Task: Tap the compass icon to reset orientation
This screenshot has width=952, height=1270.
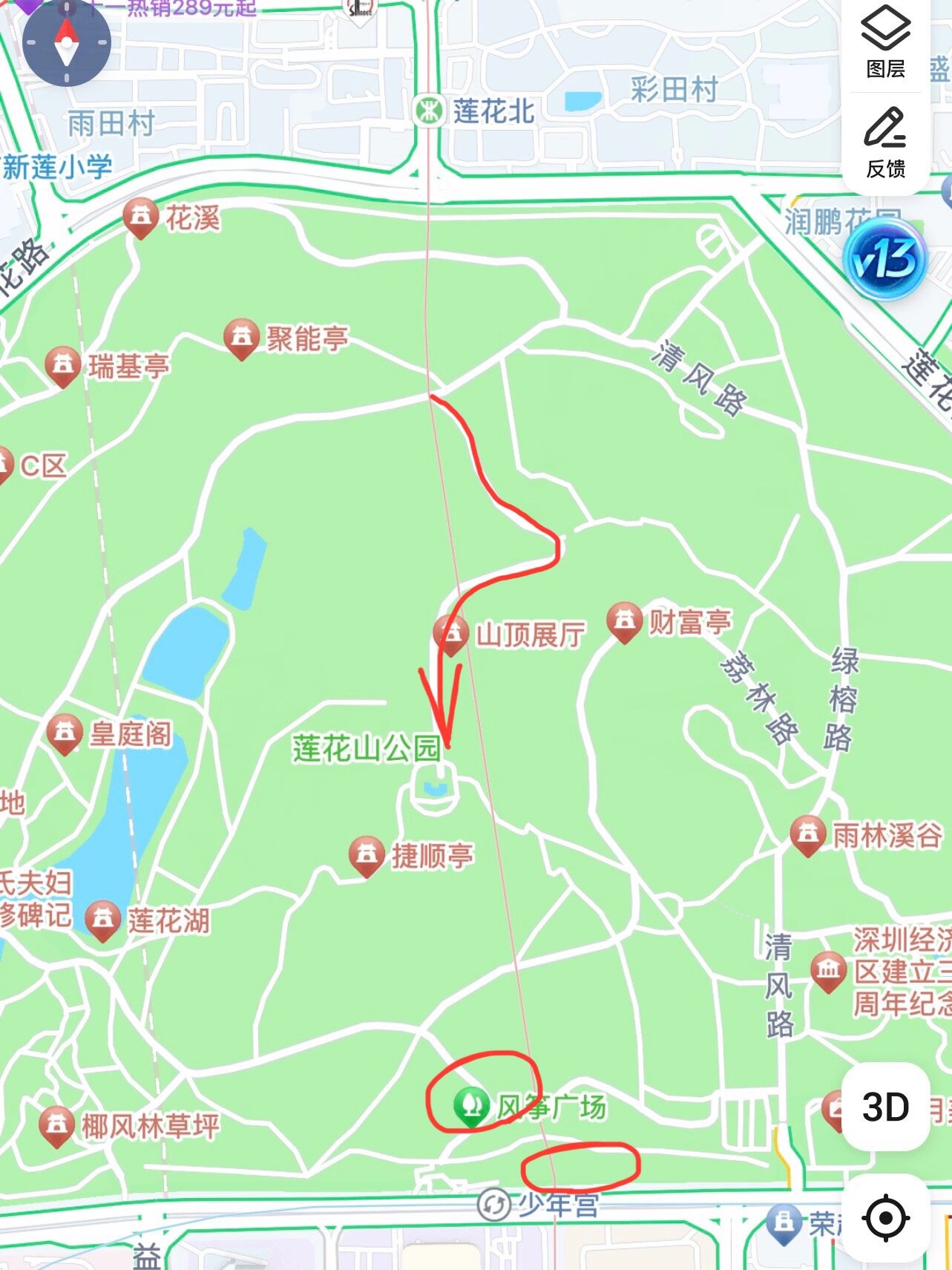Action: [65, 42]
